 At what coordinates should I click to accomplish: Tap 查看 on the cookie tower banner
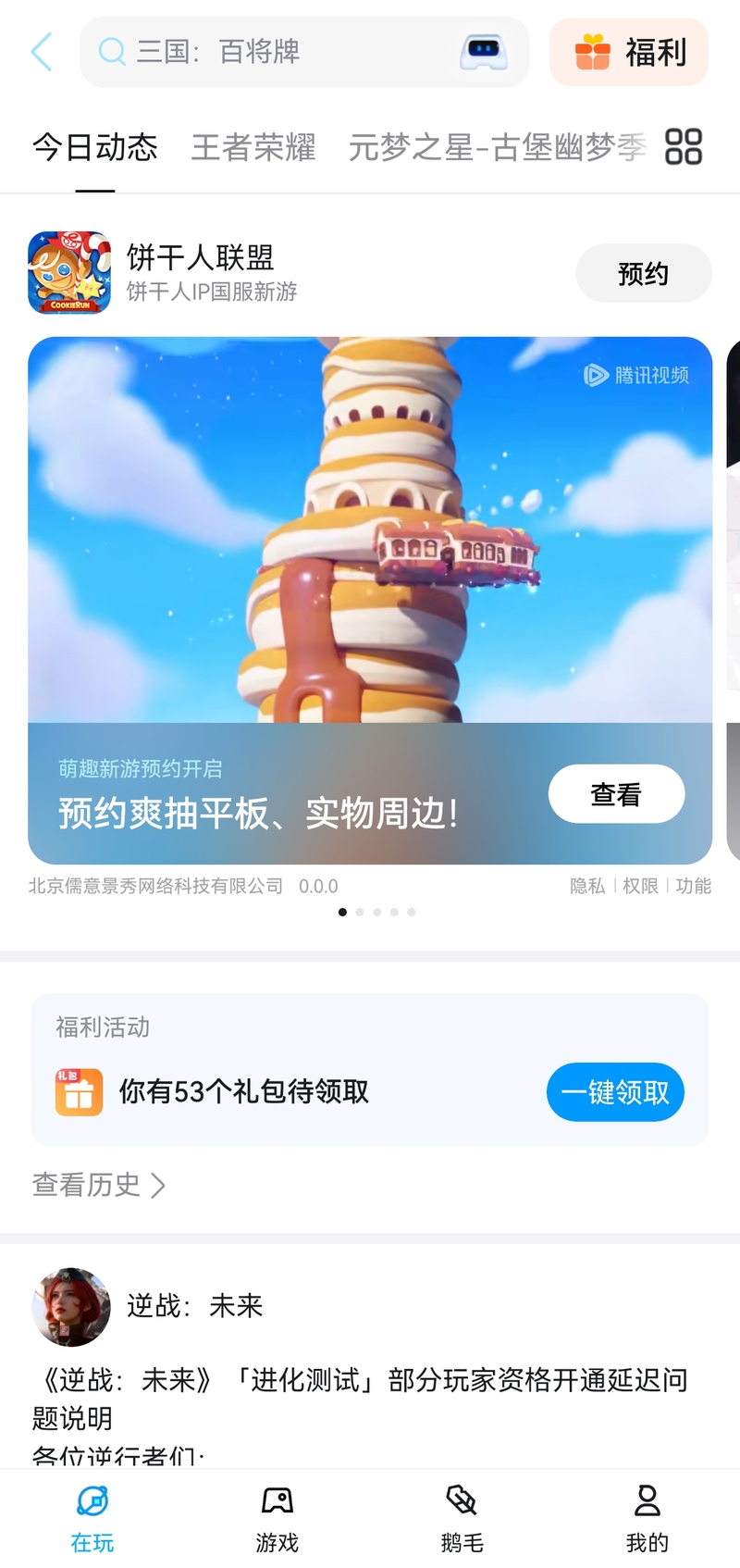click(616, 794)
